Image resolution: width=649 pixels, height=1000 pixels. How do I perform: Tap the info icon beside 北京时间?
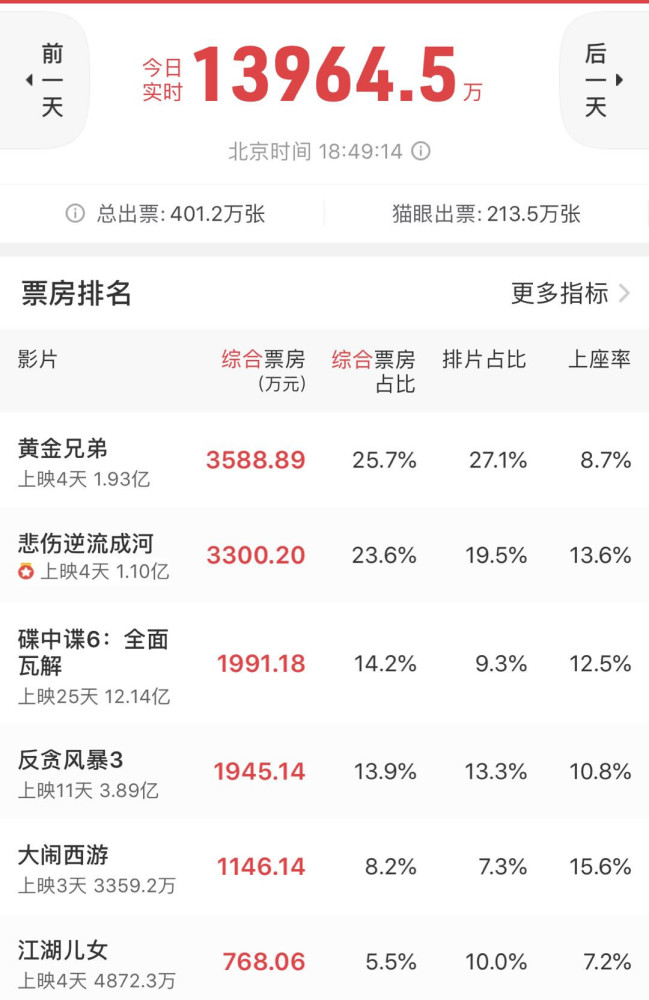(422, 152)
